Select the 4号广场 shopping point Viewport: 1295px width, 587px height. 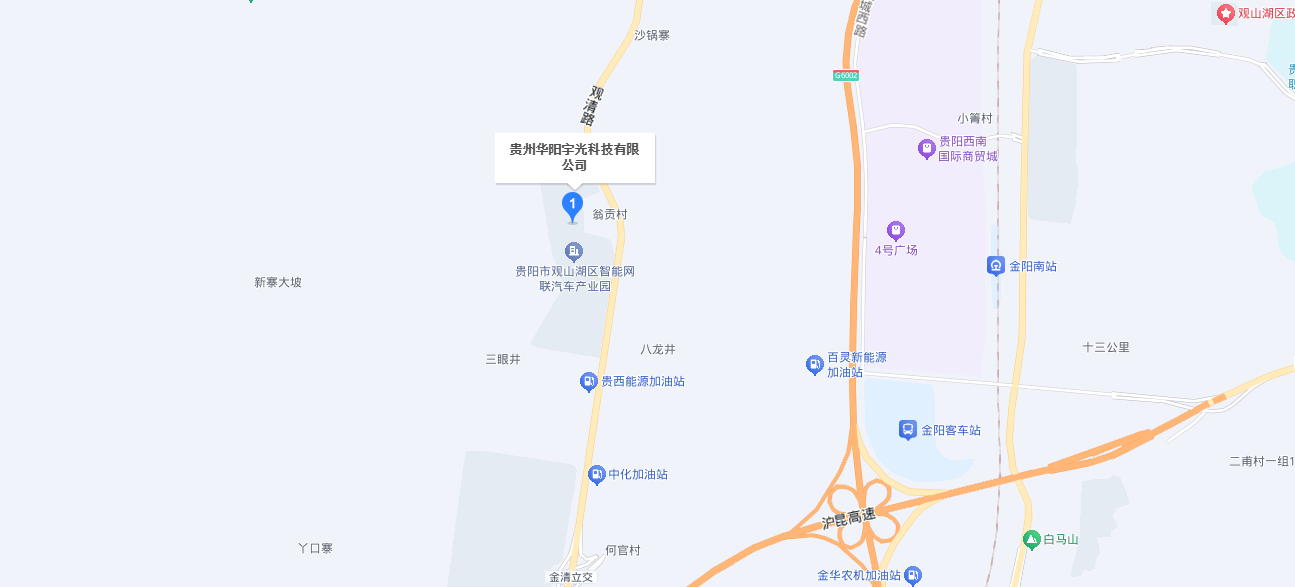(x=896, y=231)
